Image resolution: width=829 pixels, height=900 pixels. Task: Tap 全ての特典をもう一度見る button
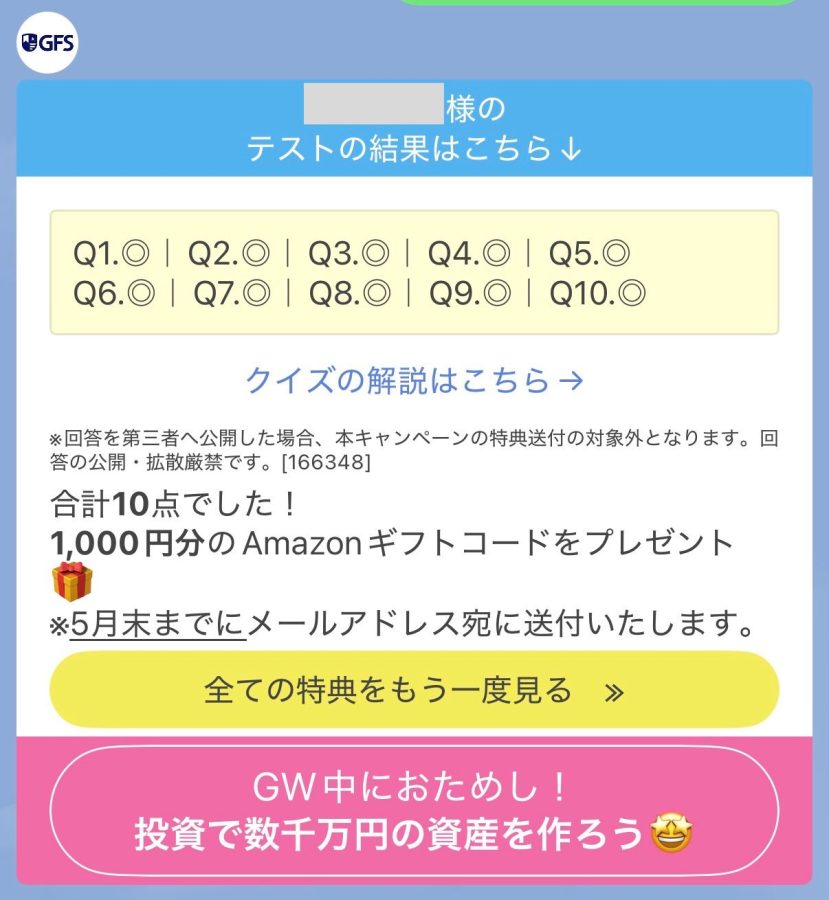click(x=414, y=690)
